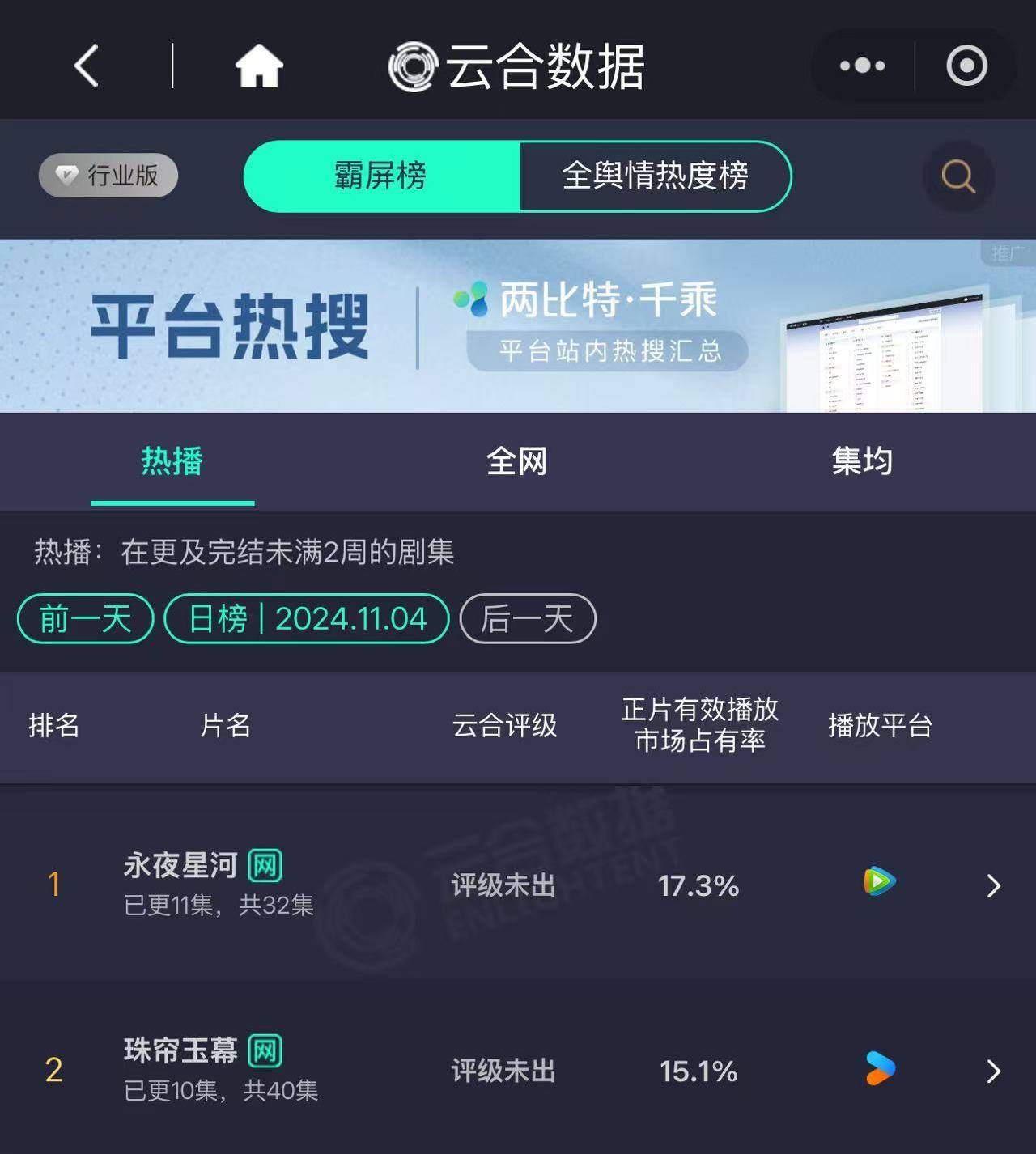Select the 霸屏榜 segment
Viewport: 1036px width, 1154px height.
[x=381, y=176]
